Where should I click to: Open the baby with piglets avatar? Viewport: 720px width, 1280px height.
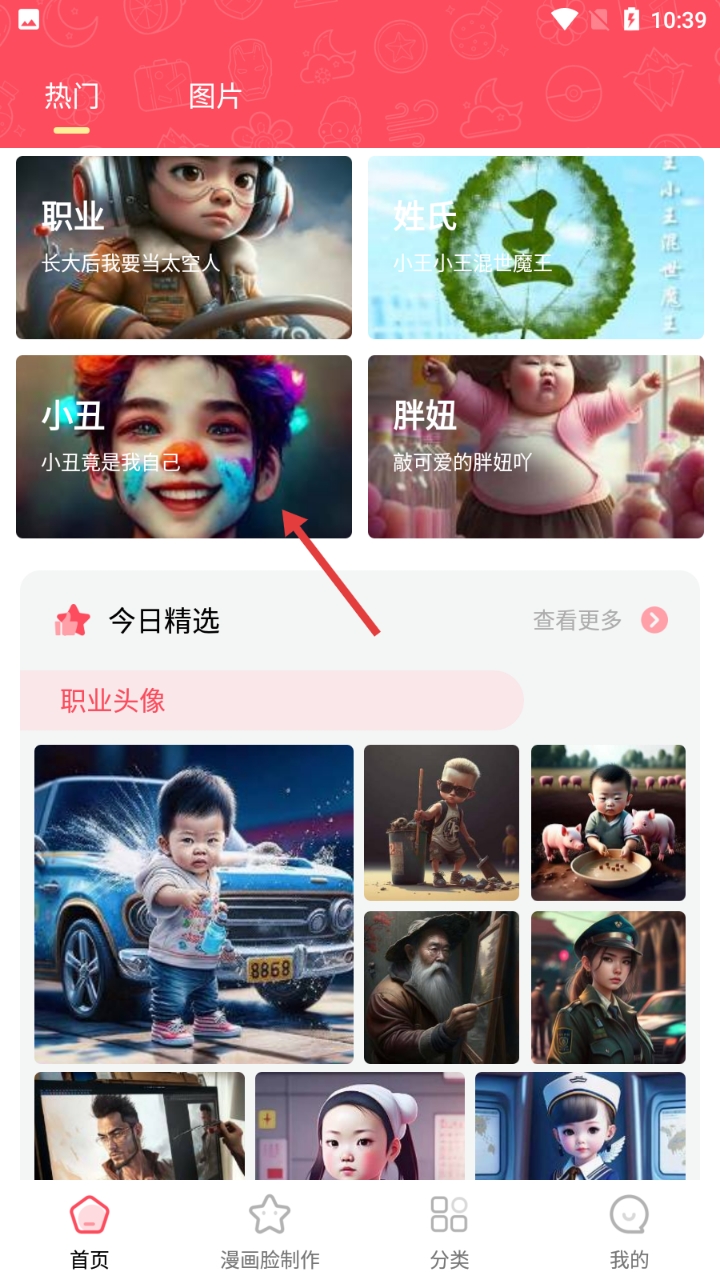[608, 822]
